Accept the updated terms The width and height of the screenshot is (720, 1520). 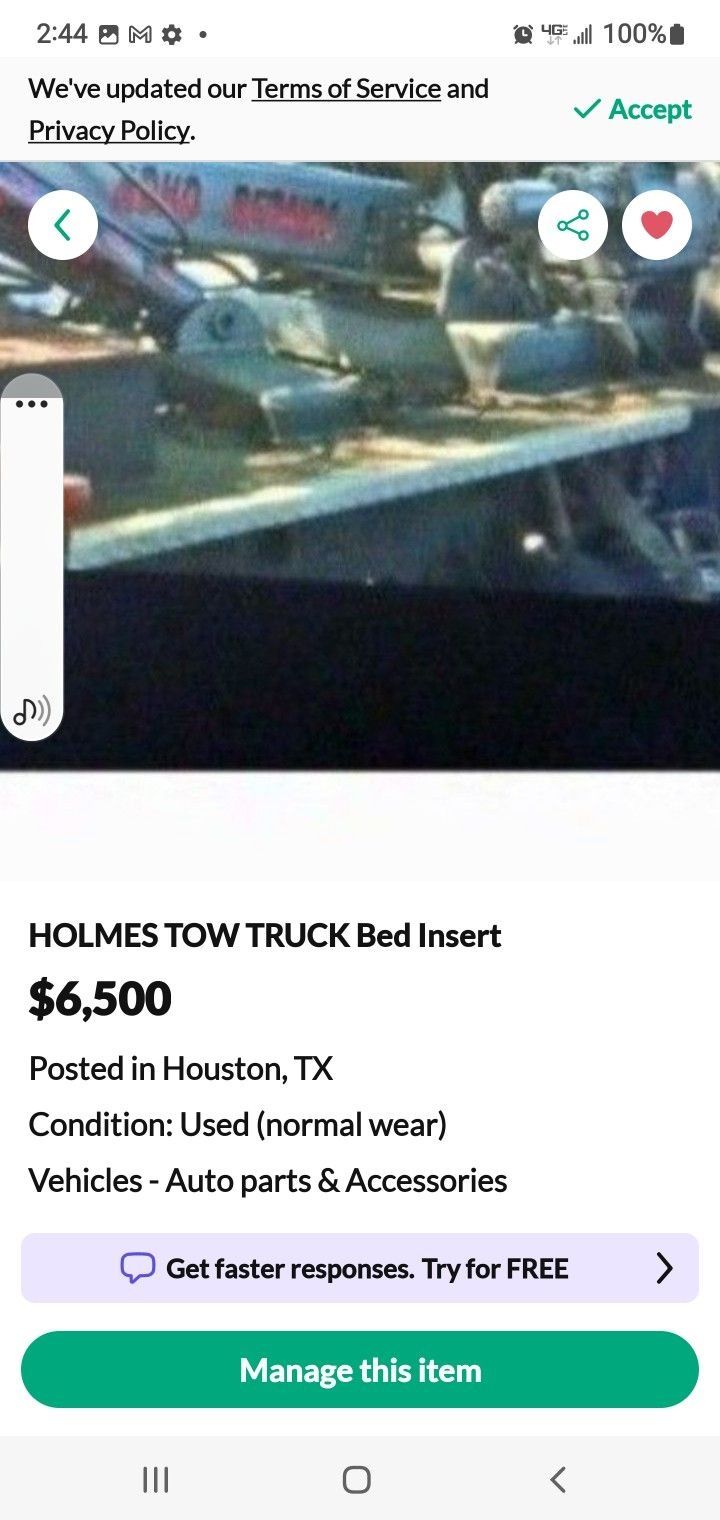(633, 109)
